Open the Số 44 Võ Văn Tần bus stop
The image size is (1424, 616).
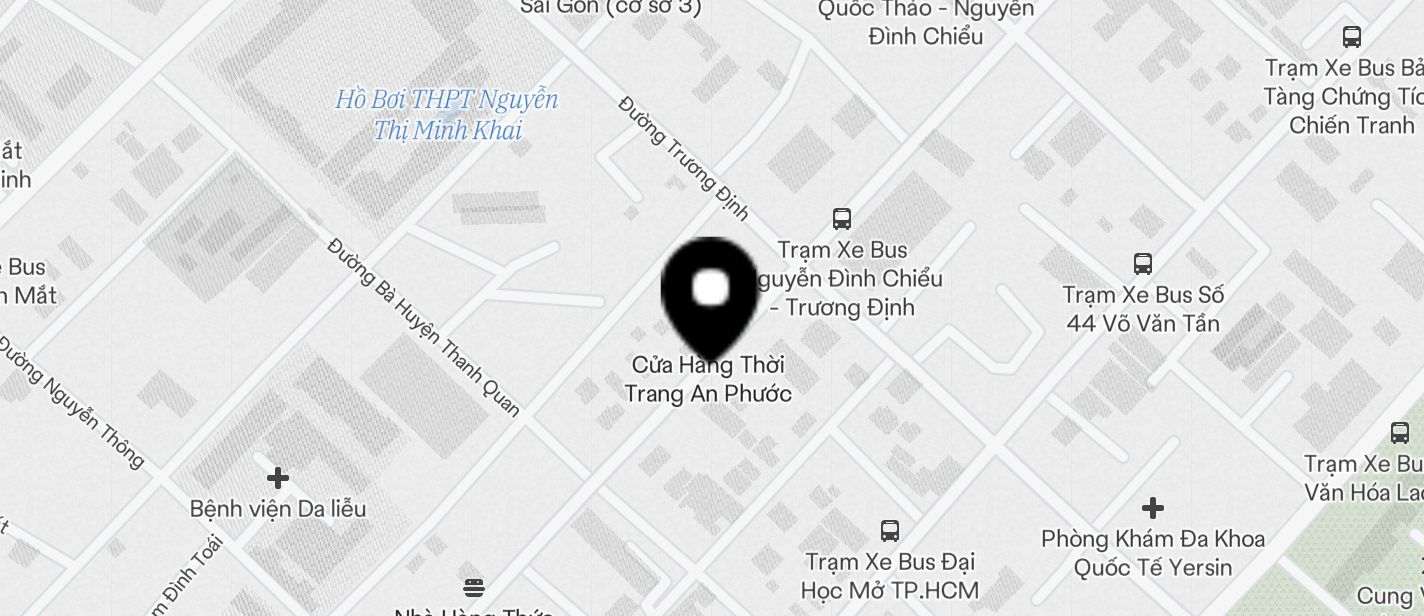pos(1143,264)
